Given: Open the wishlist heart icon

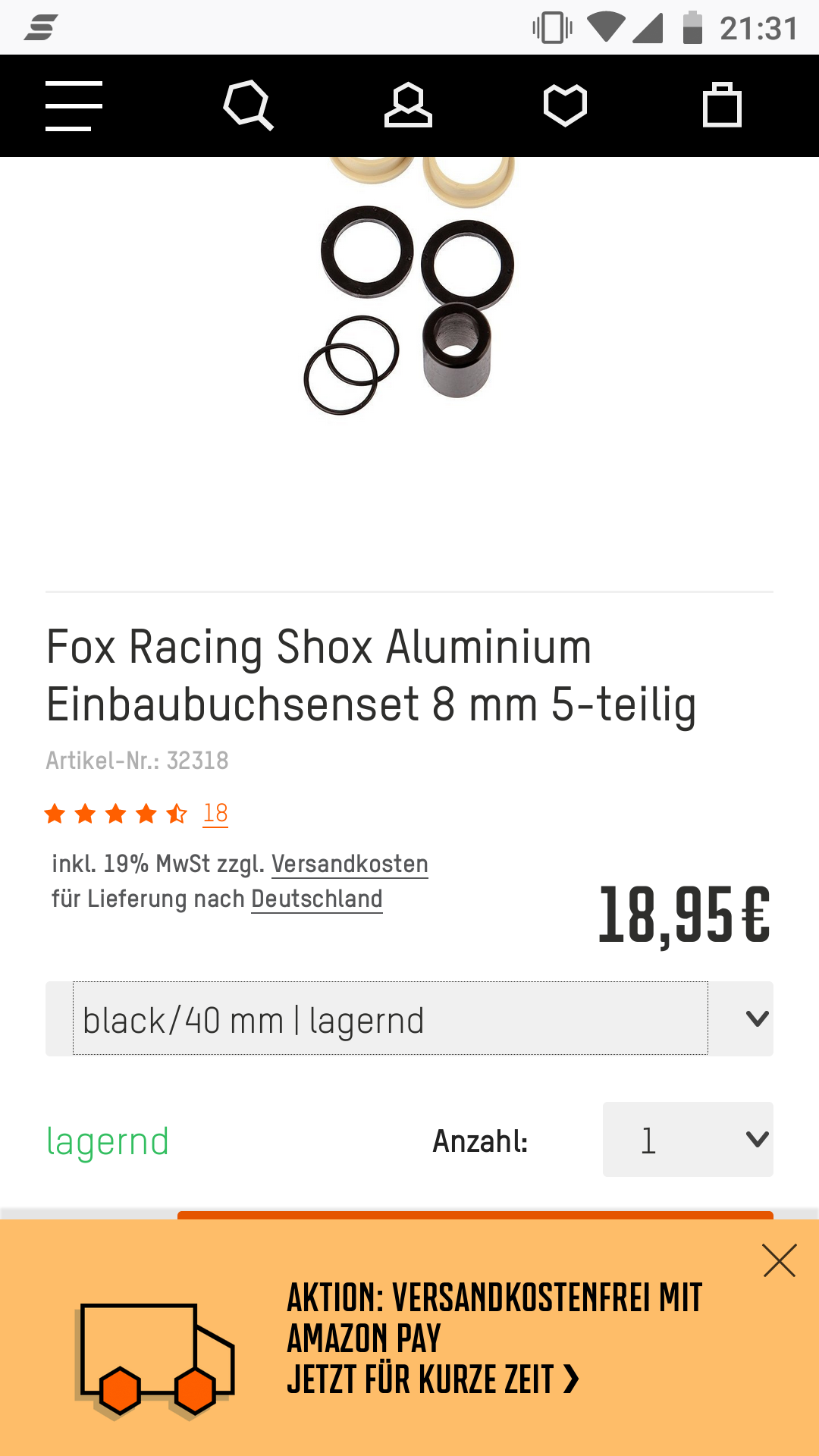Looking at the screenshot, I should 565,105.
